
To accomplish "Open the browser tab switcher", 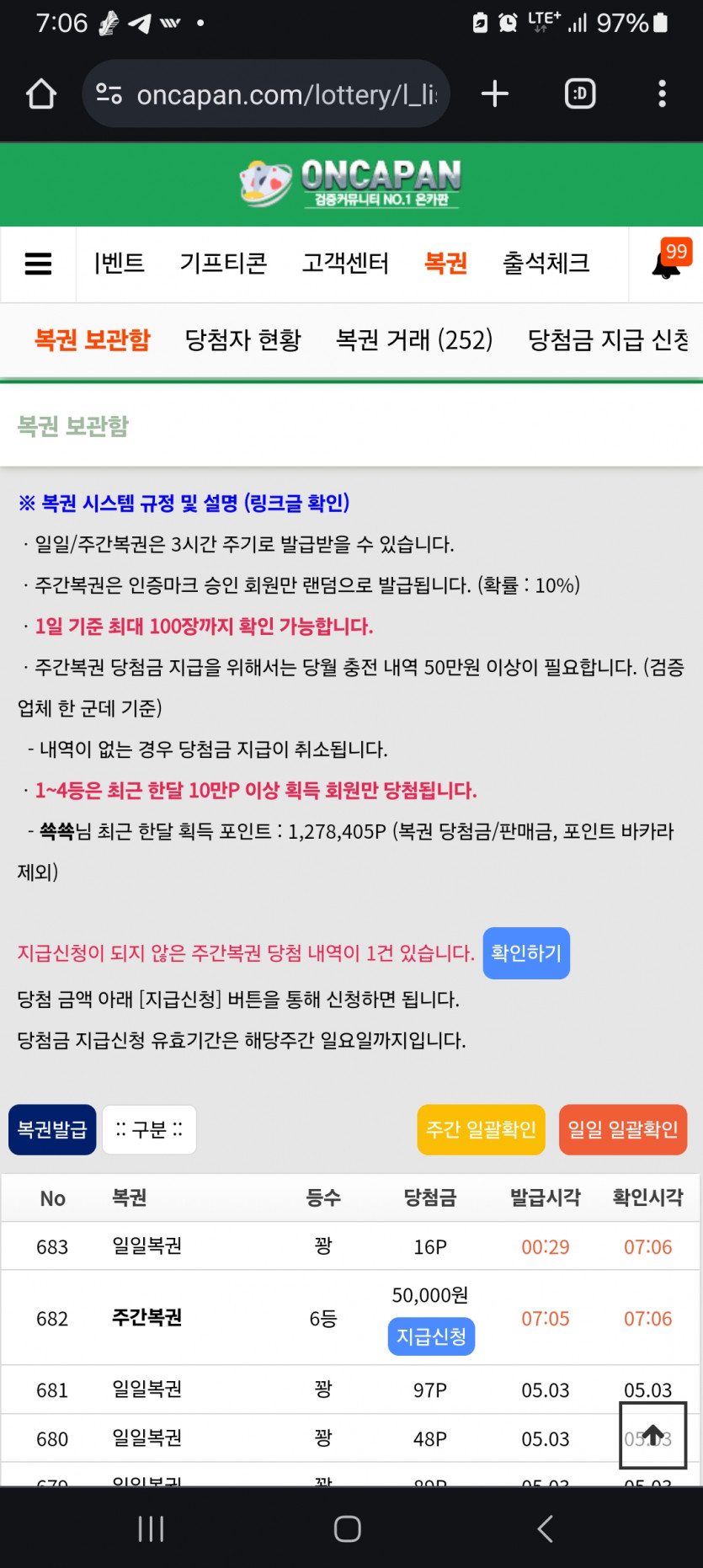I will (x=579, y=93).
